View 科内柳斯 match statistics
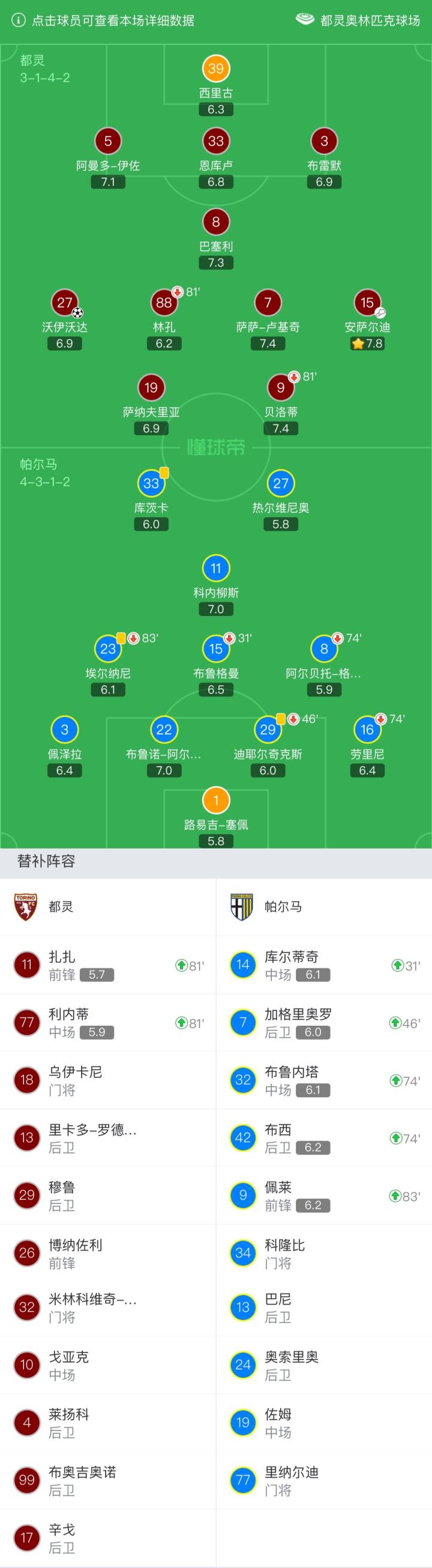The image size is (432, 1568). pyautogui.click(x=216, y=569)
